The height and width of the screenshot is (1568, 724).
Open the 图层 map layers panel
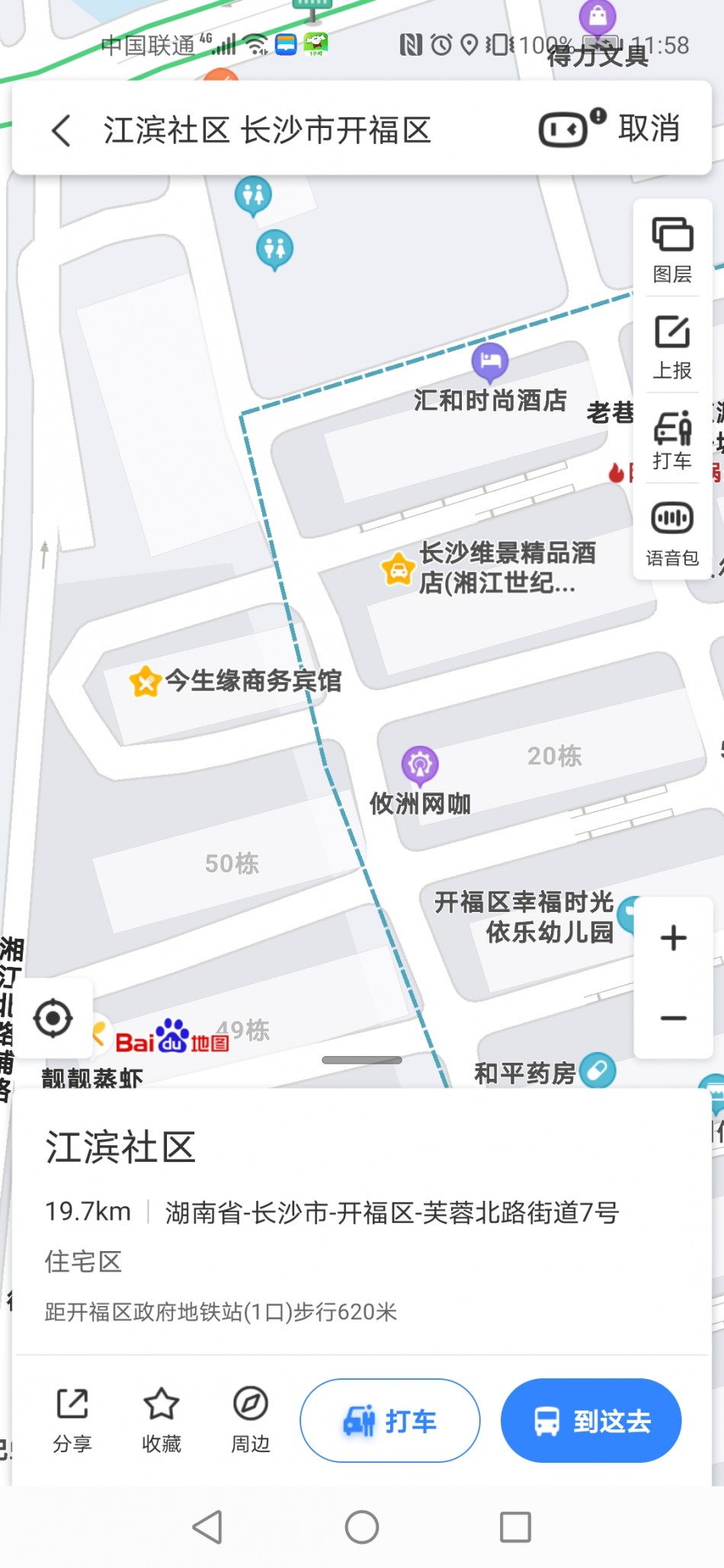point(672,249)
